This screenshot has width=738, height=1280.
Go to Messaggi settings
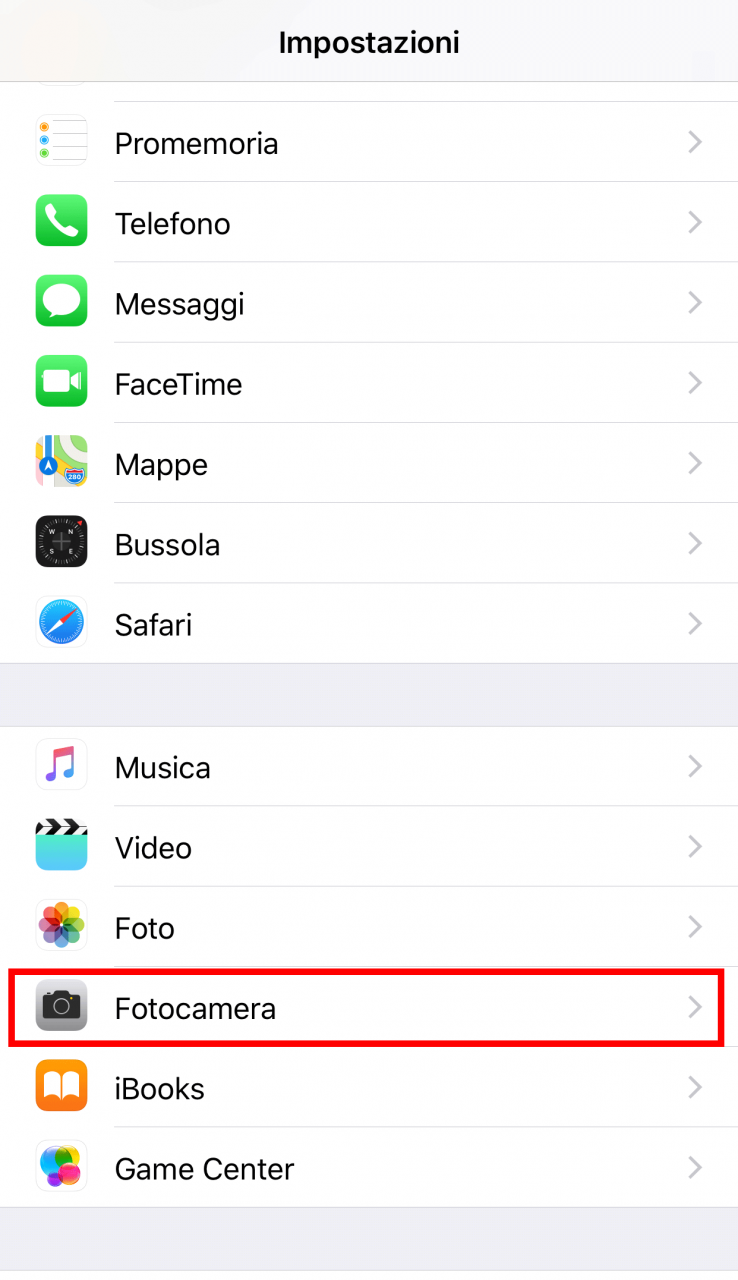pyautogui.click(x=369, y=302)
